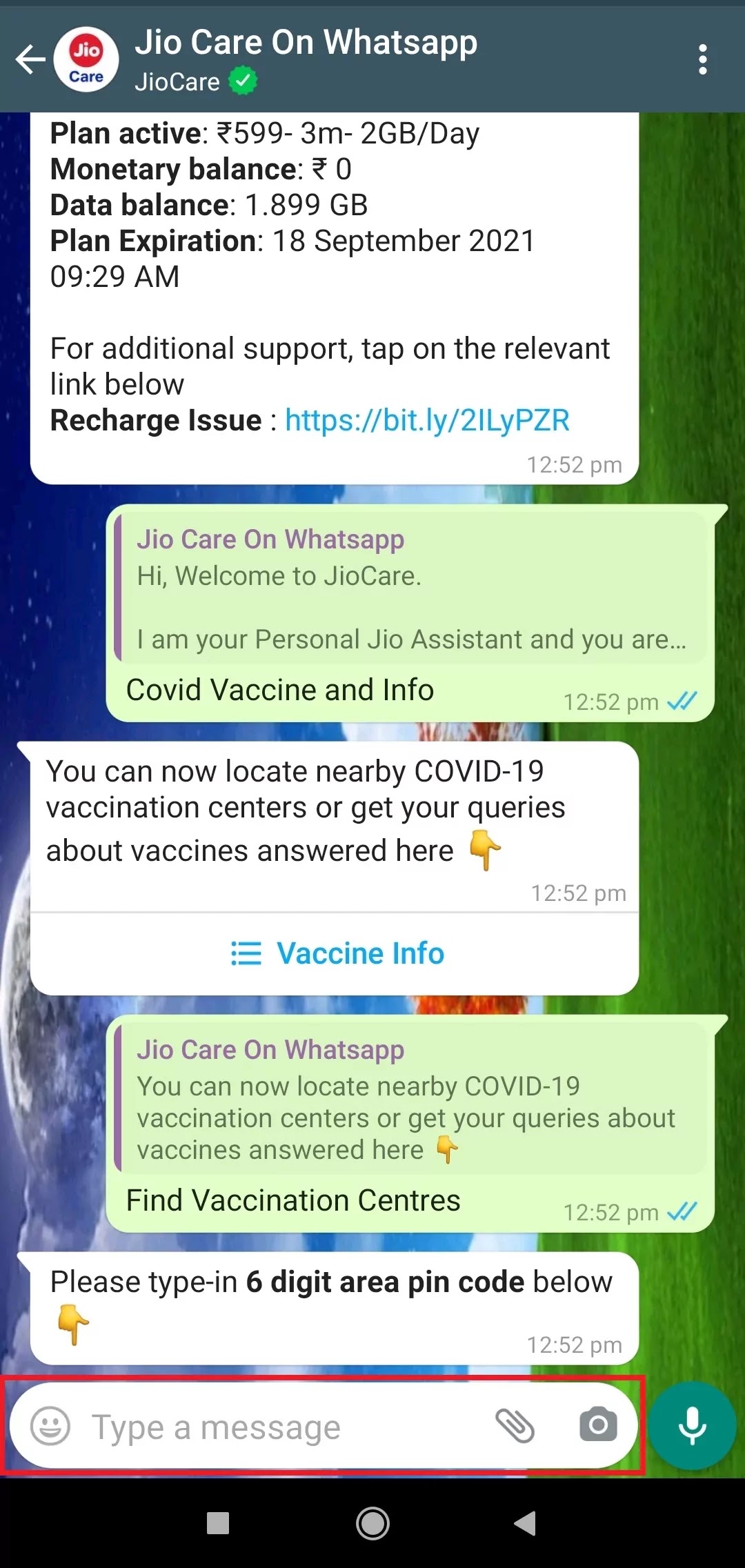
Task: Open recent apps from navigation bar
Action: (218, 1523)
